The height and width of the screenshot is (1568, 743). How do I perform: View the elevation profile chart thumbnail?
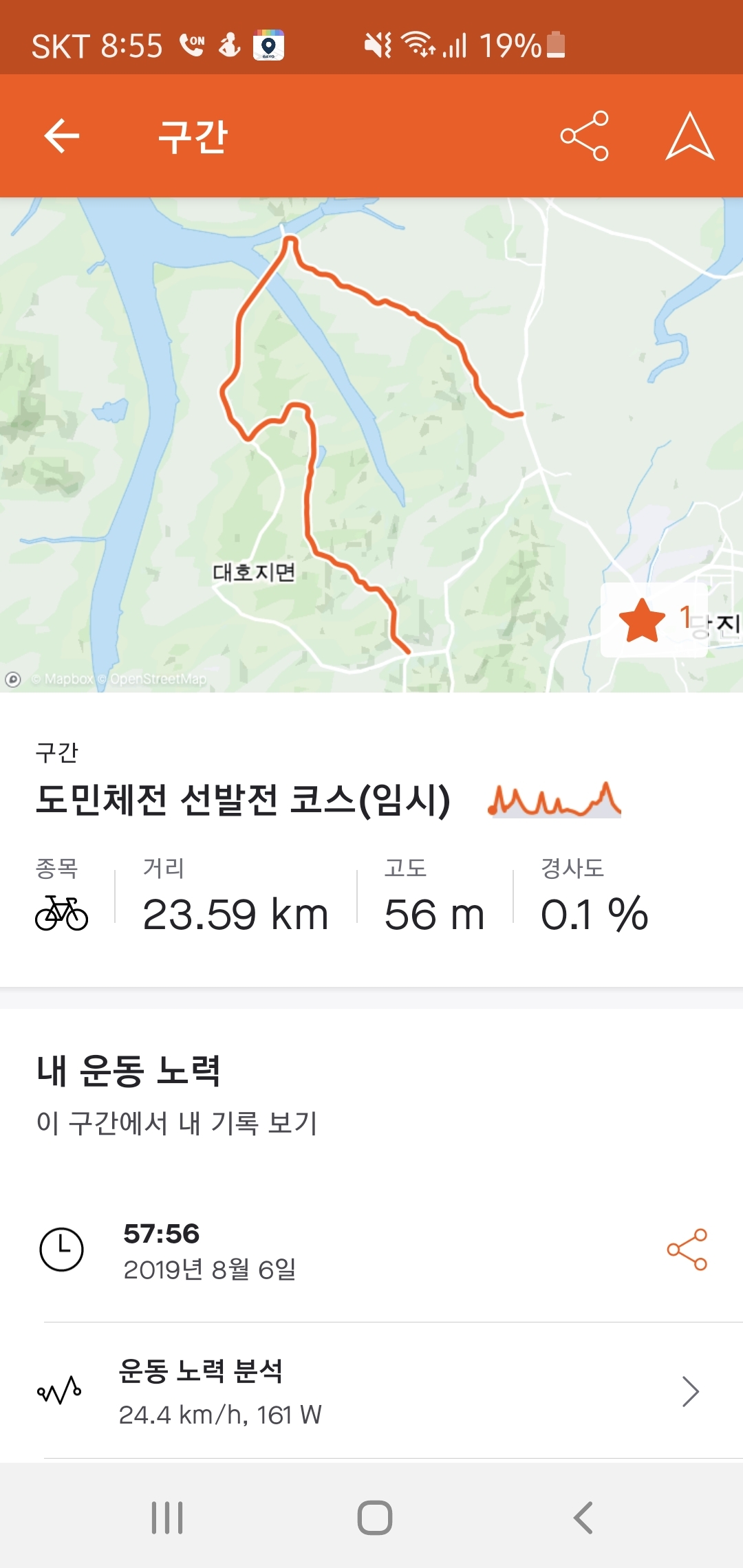coord(554,800)
